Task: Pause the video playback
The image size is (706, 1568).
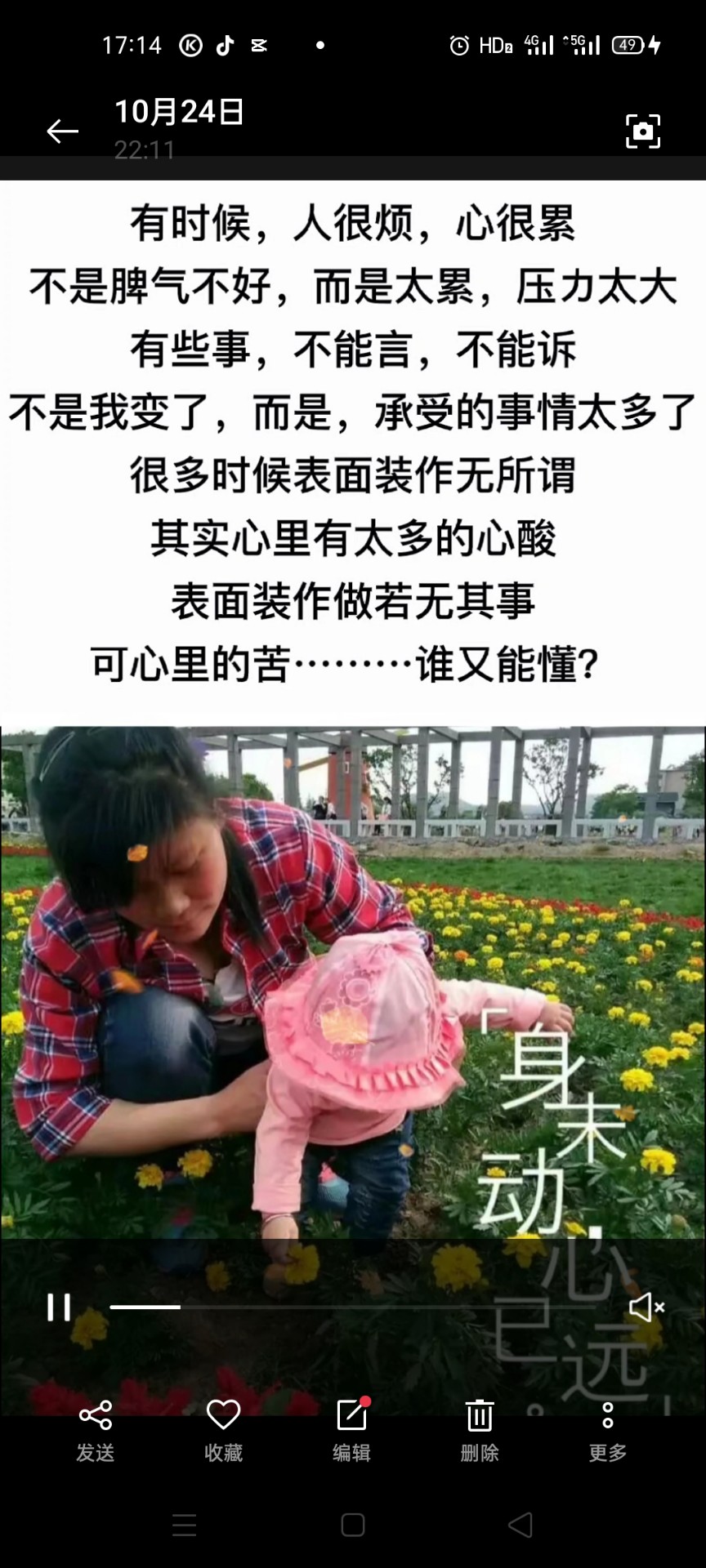Action: click(59, 1307)
